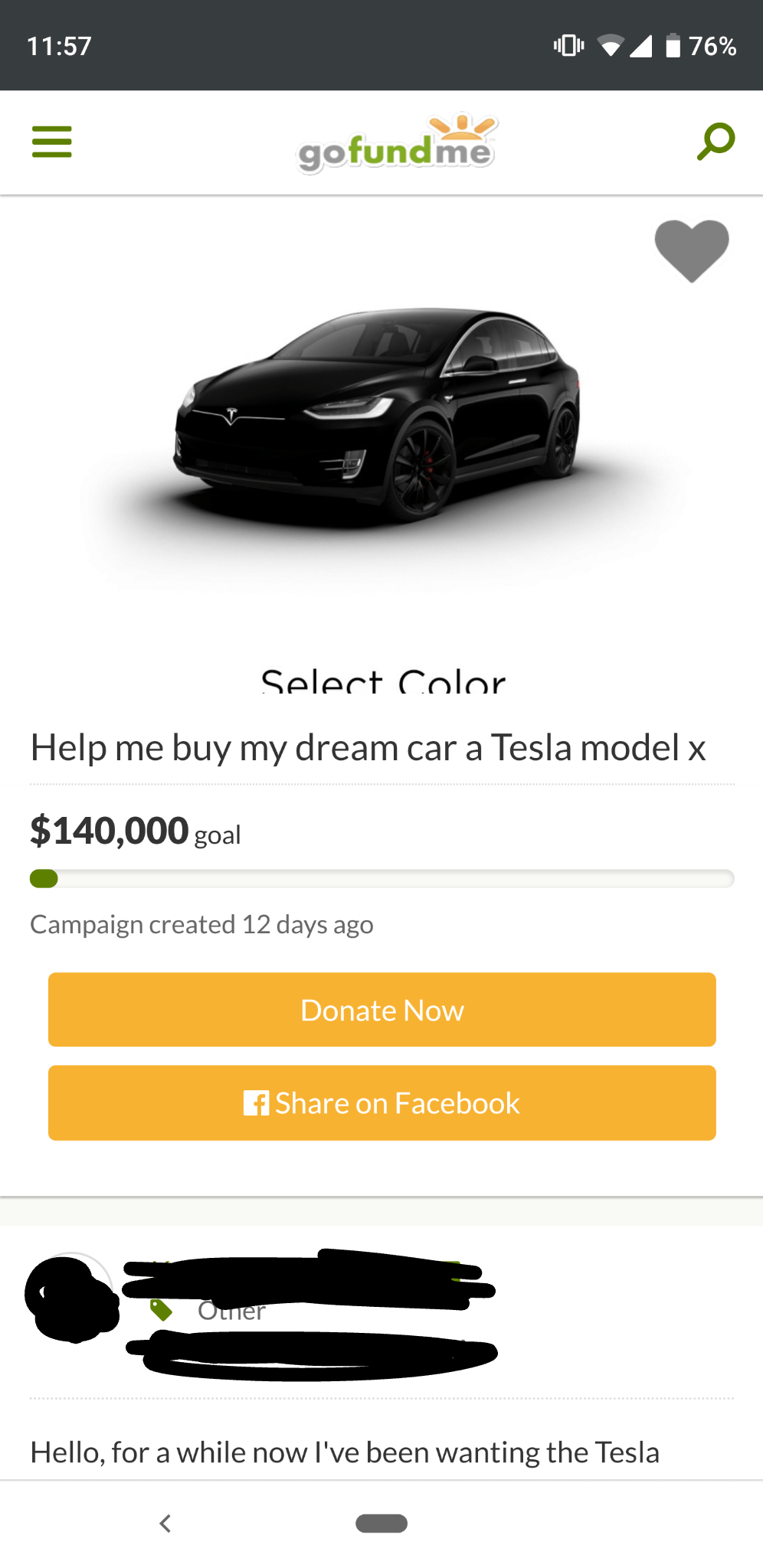Tap the home pill at screen bottom
The height and width of the screenshot is (1568, 763).
click(x=381, y=1522)
